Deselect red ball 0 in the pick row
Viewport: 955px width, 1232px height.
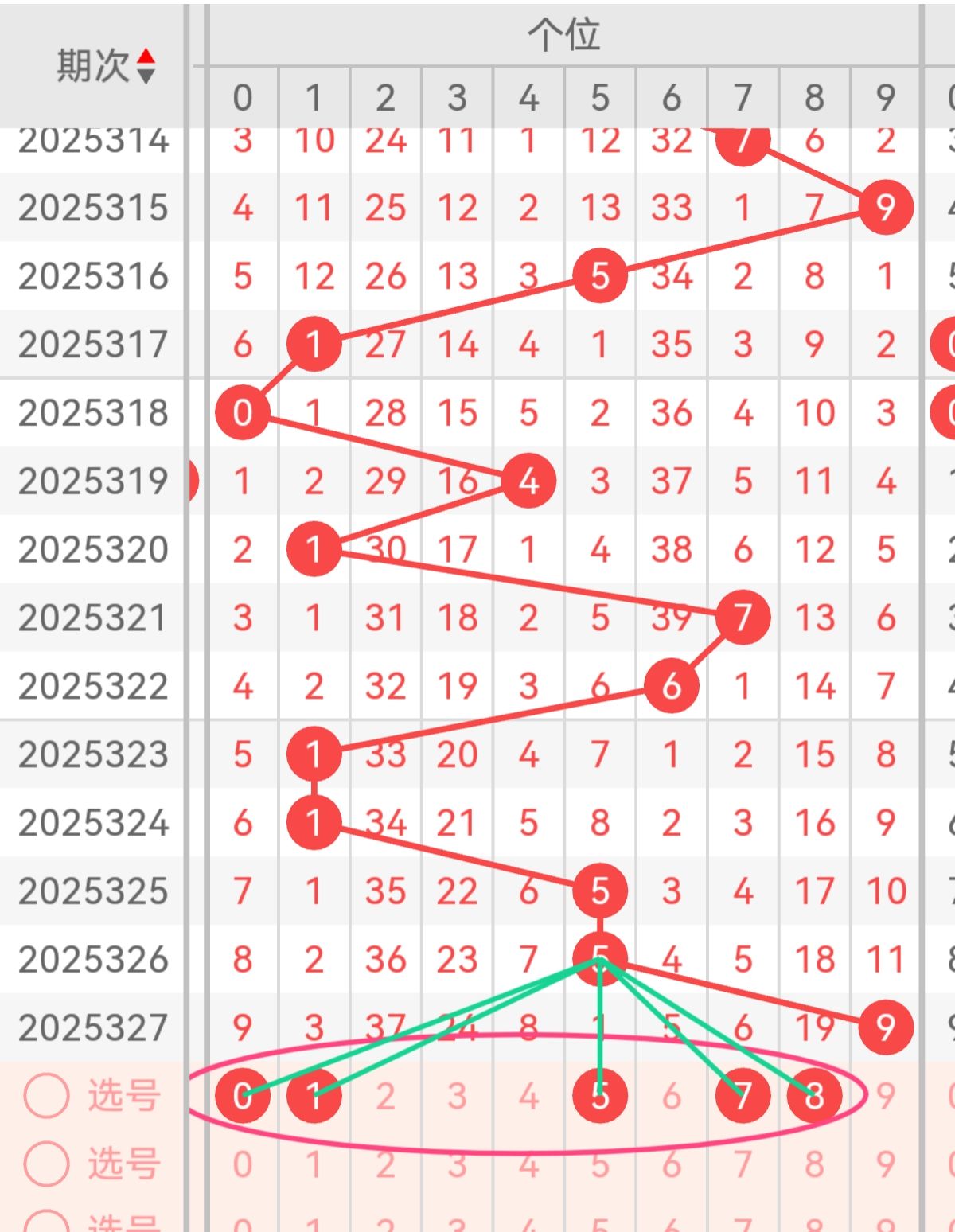(x=243, y=1096)
